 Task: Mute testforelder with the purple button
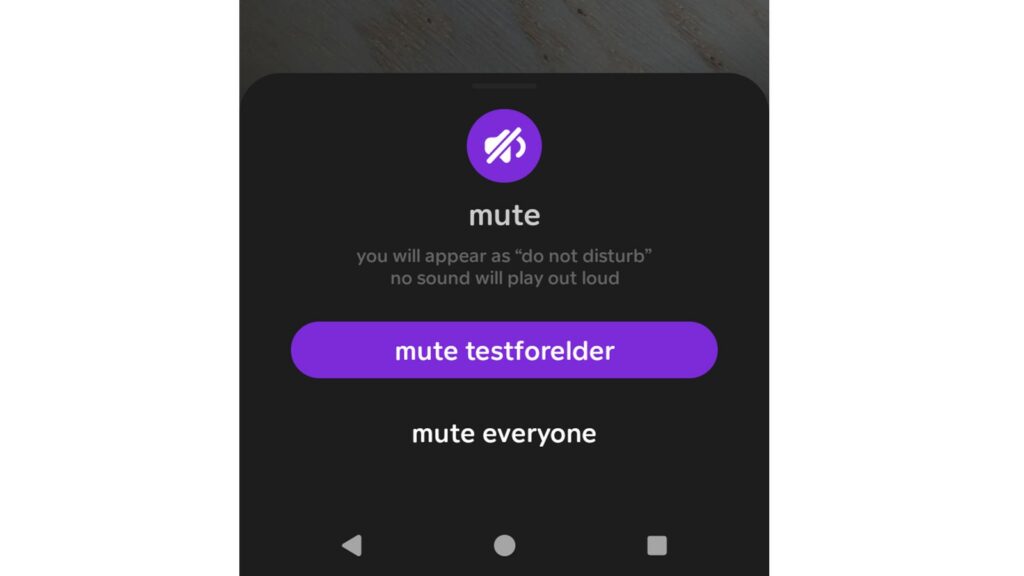504,350
